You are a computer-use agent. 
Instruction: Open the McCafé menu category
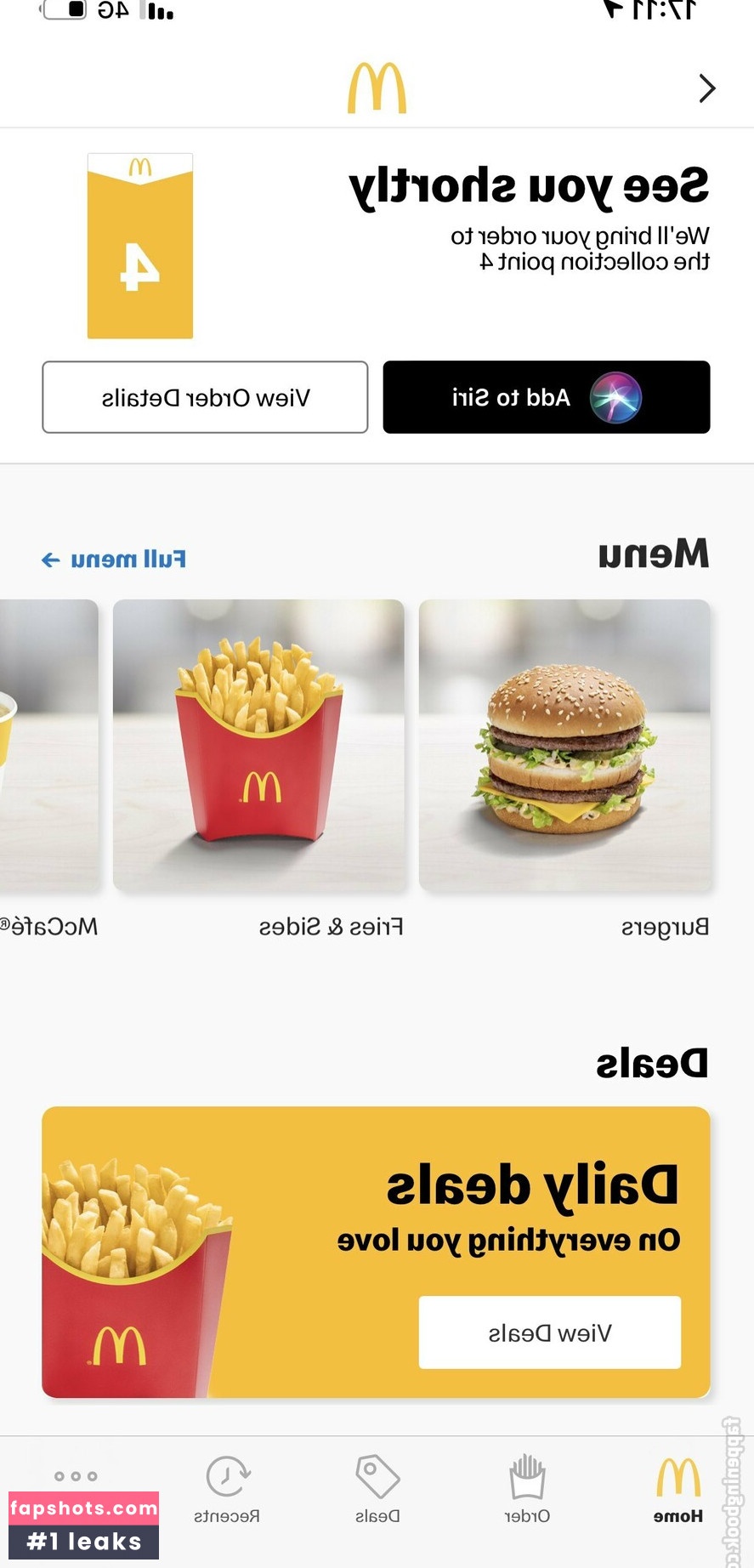(48, 746)
